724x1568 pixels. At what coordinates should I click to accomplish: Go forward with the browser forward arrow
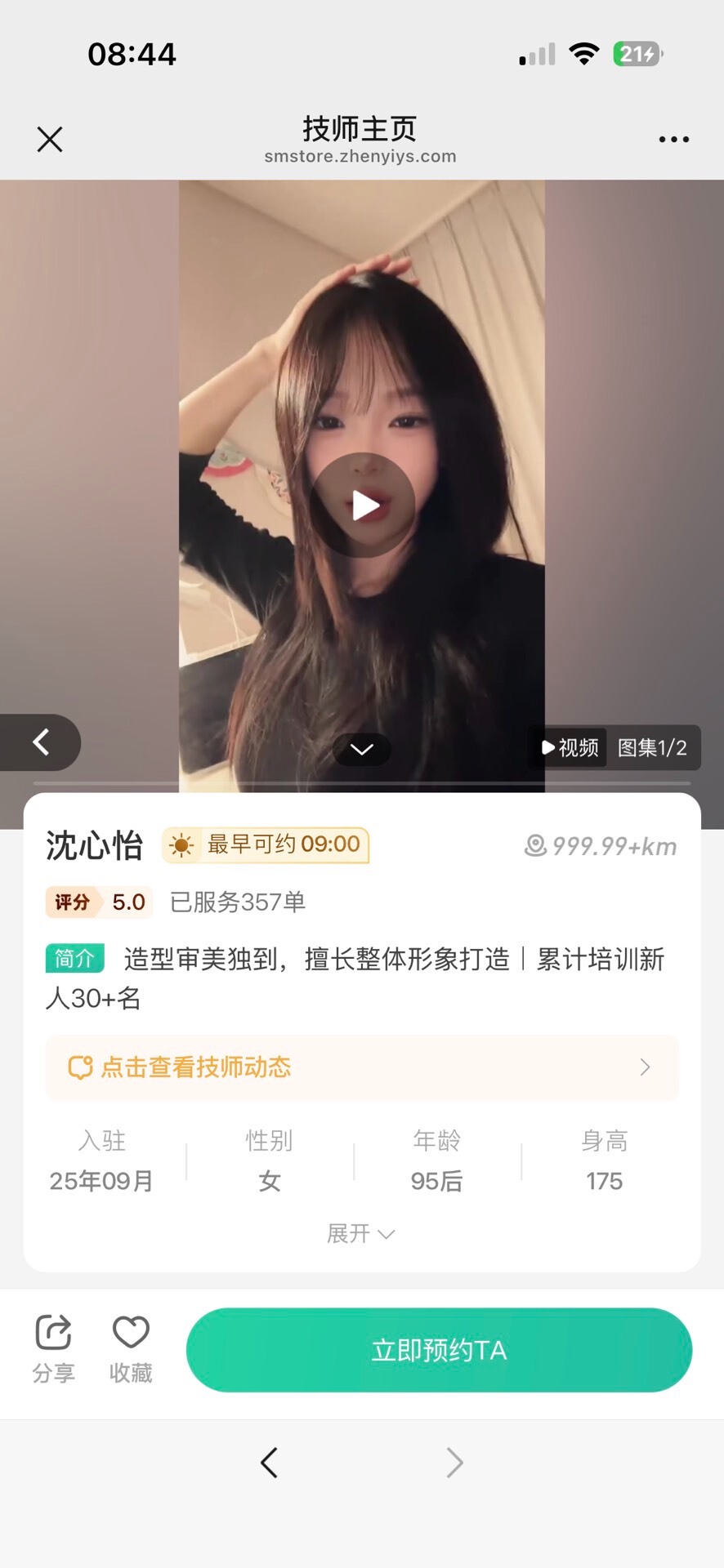click(454, 1463)
